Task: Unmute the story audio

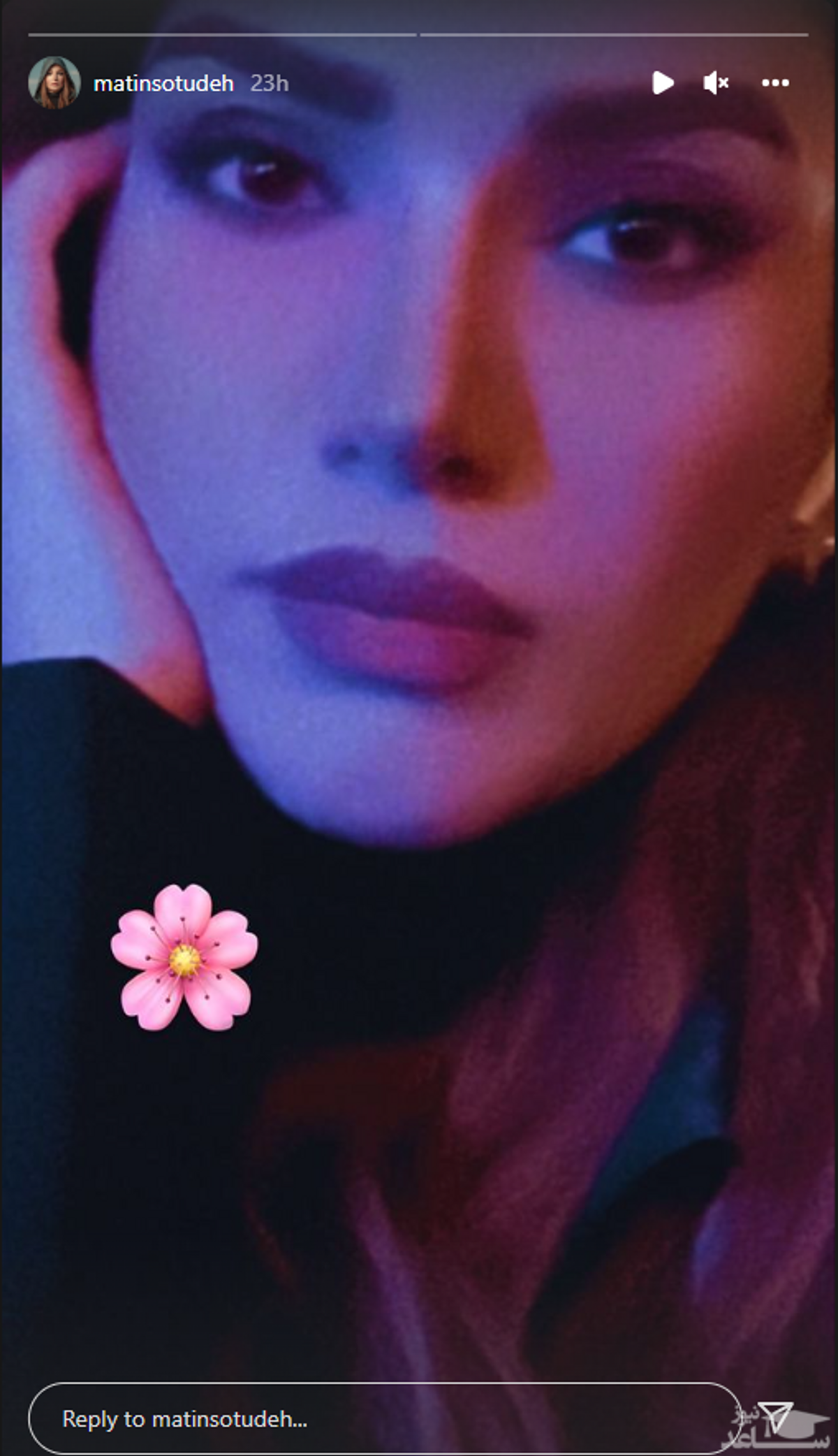Action: coord(716,83)
